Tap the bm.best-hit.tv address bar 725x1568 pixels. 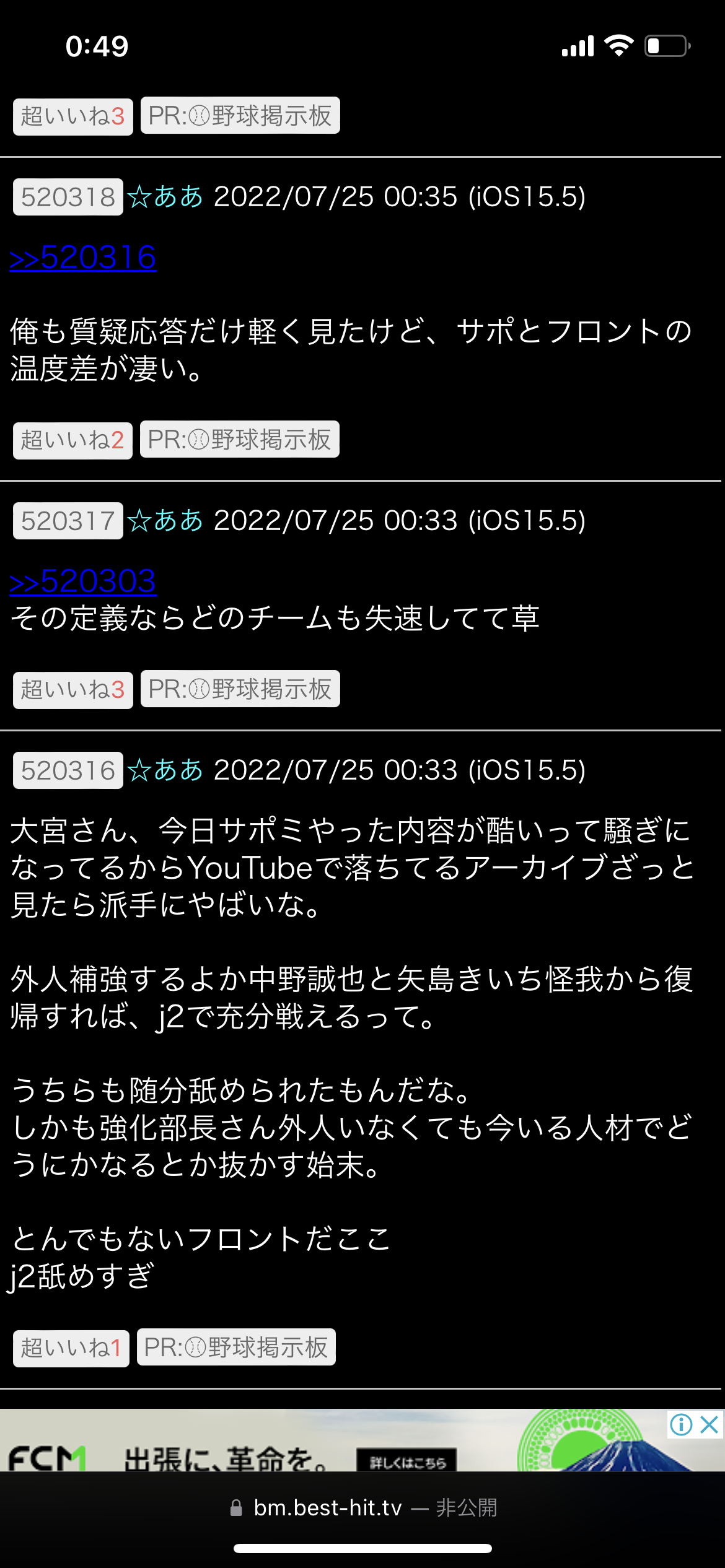(362, 1508)
